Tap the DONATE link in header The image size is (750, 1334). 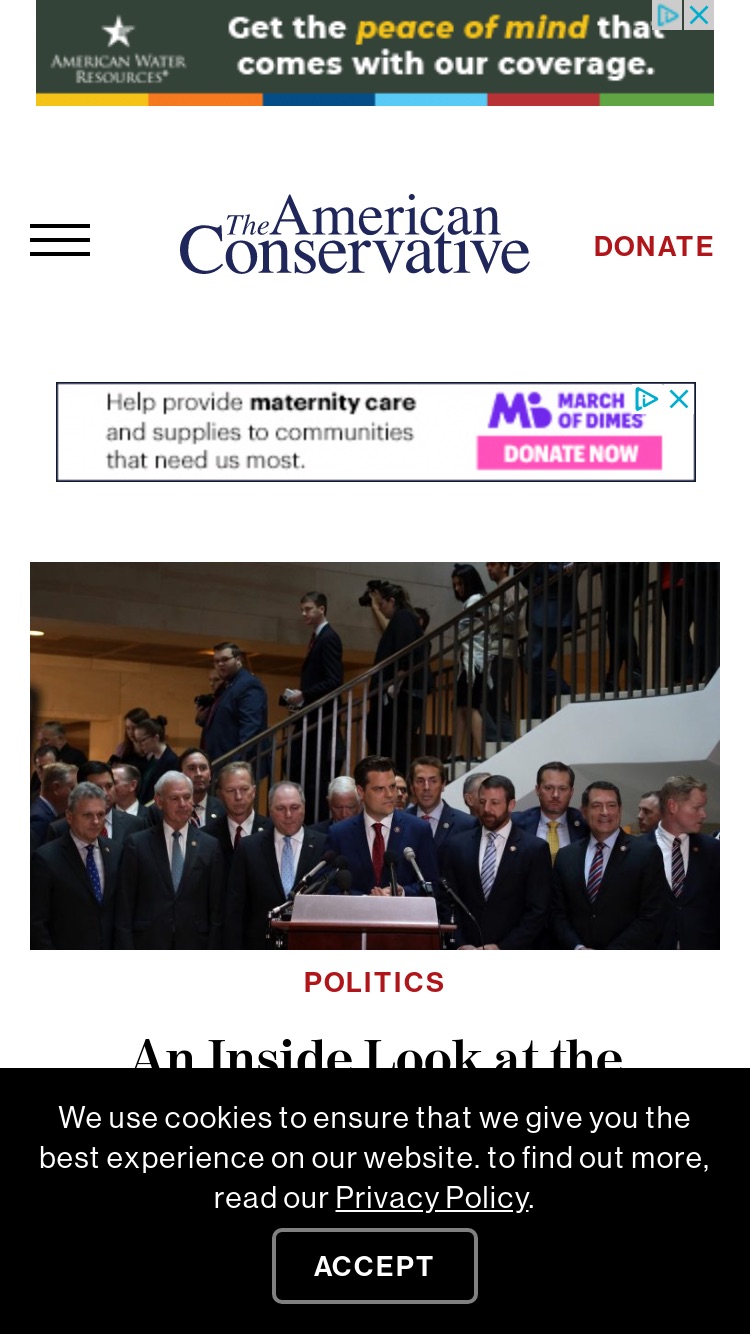654,246
